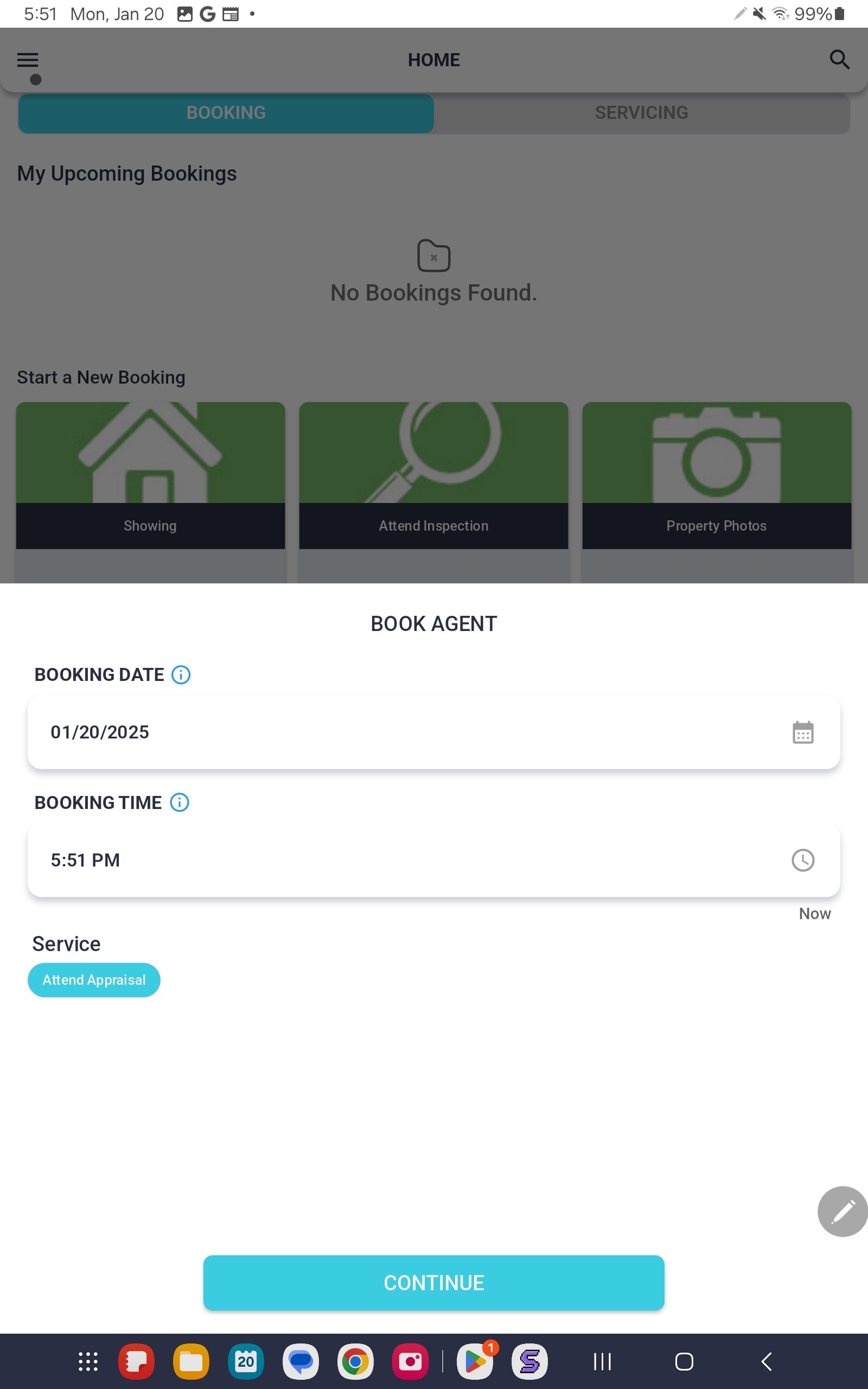The image size is (868, 1389).
Task: Open the booking date picker field
Action: click(x=433, y=732)
